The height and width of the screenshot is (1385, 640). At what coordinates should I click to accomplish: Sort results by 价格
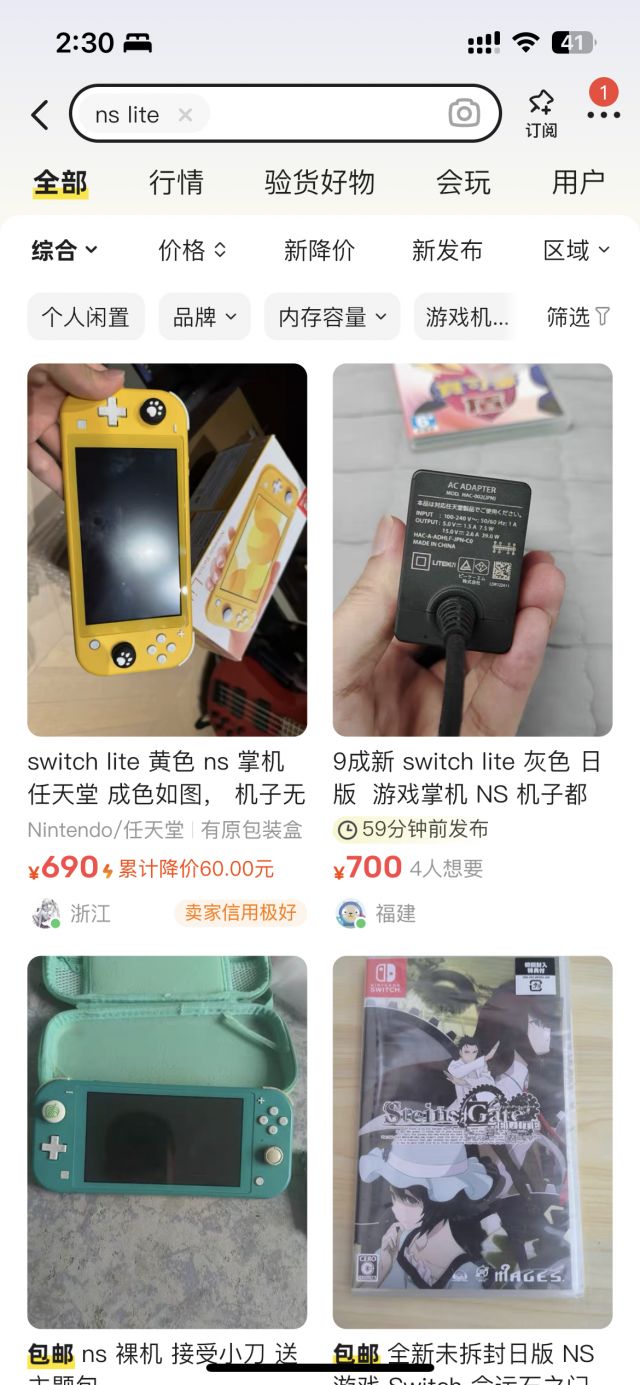(x=192, y=250)
